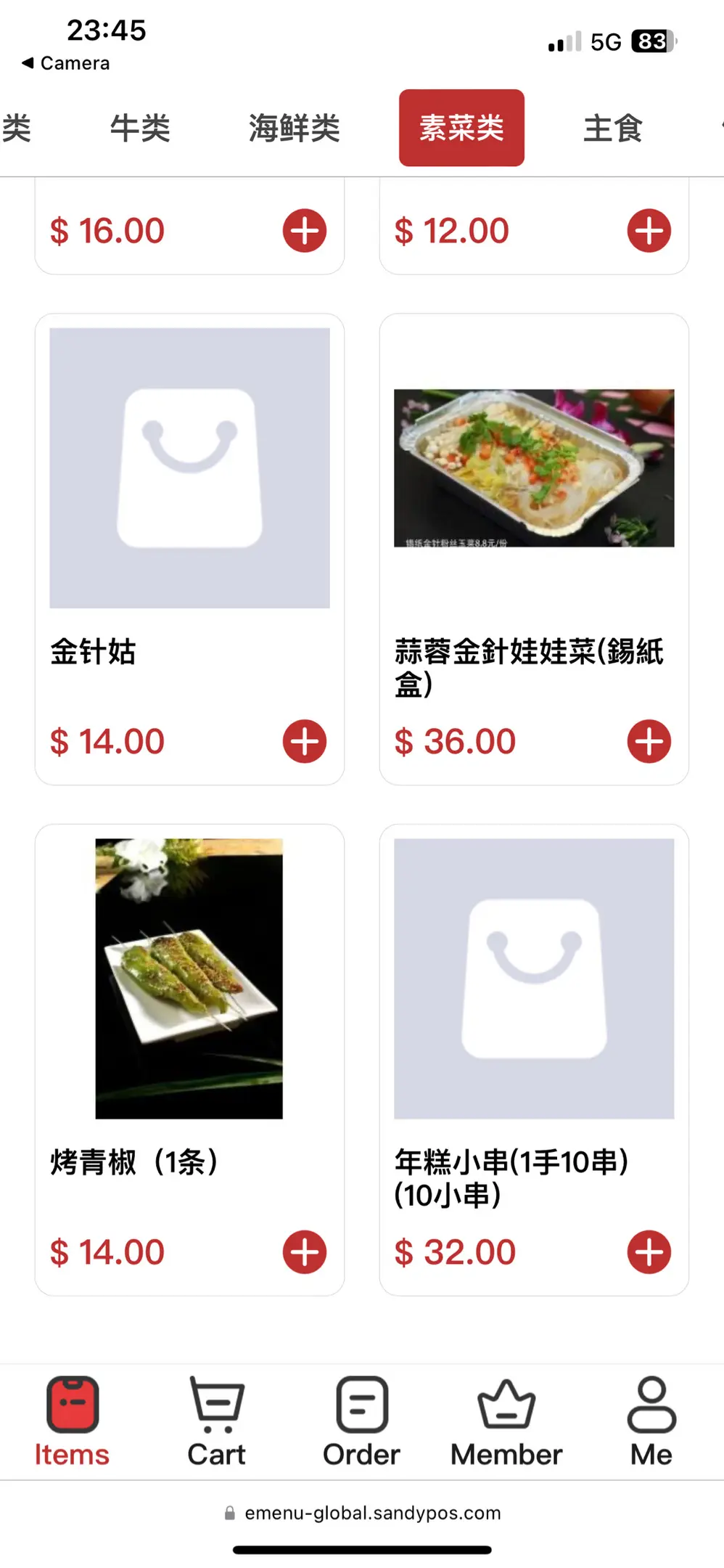Open the 金针姑 item card
Screen dimensions: 724x1568
click(189, 468)
